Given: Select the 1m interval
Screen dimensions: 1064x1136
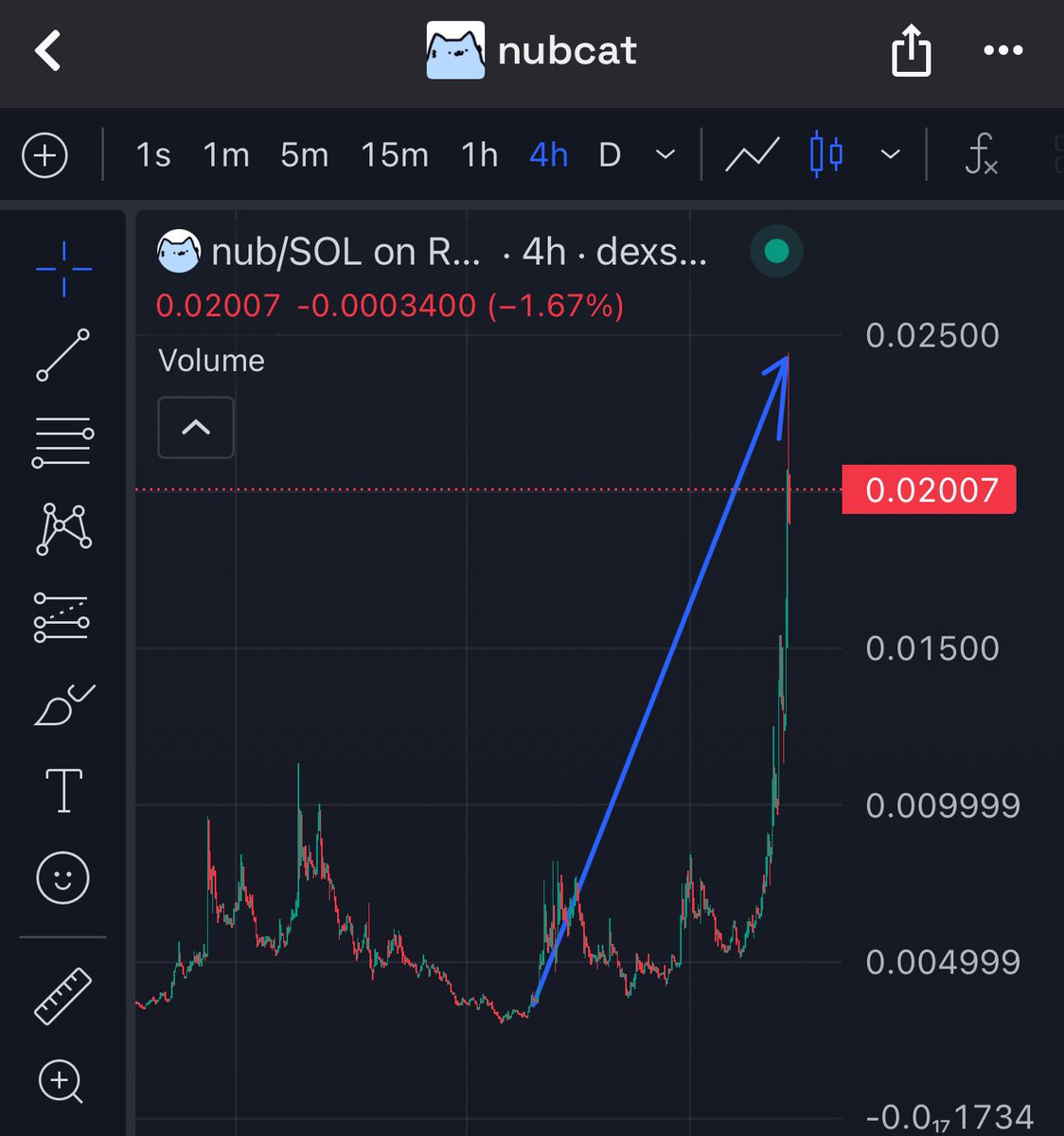Looking at the screenshot, I should tap(226, 154).
